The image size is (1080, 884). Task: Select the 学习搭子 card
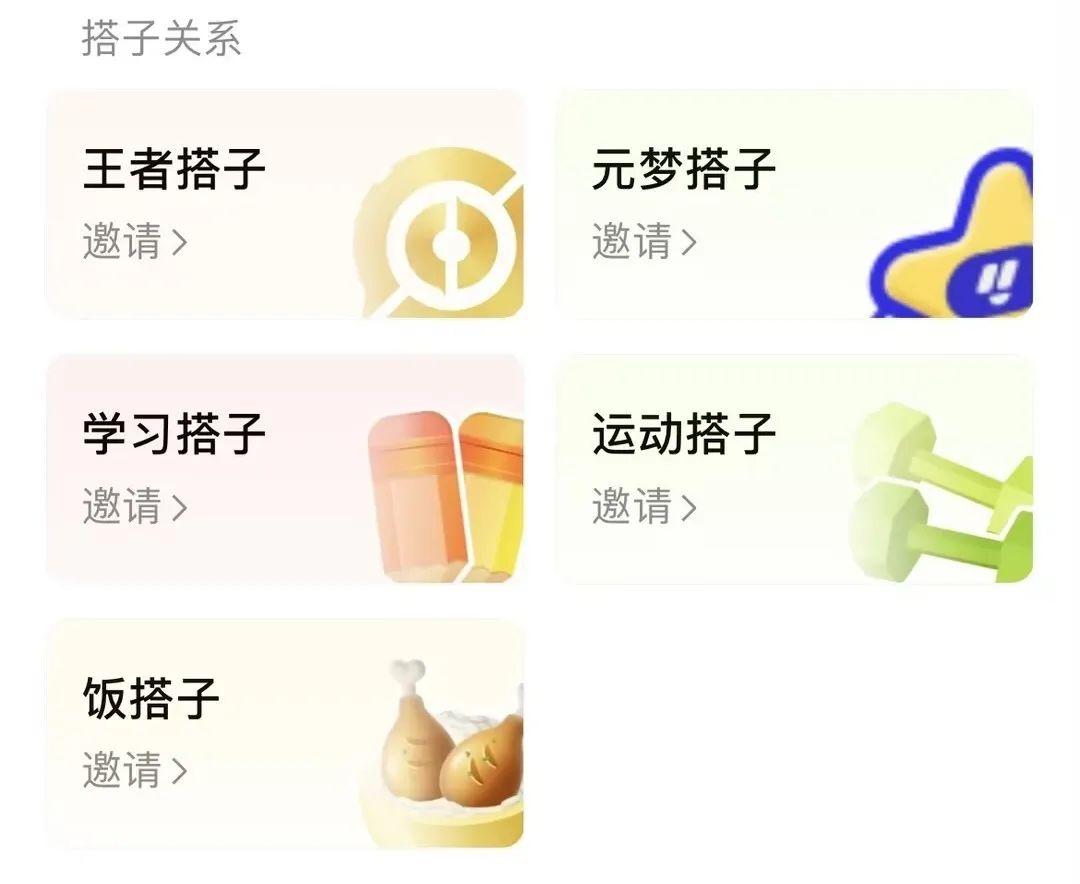(x=285, y=469)
